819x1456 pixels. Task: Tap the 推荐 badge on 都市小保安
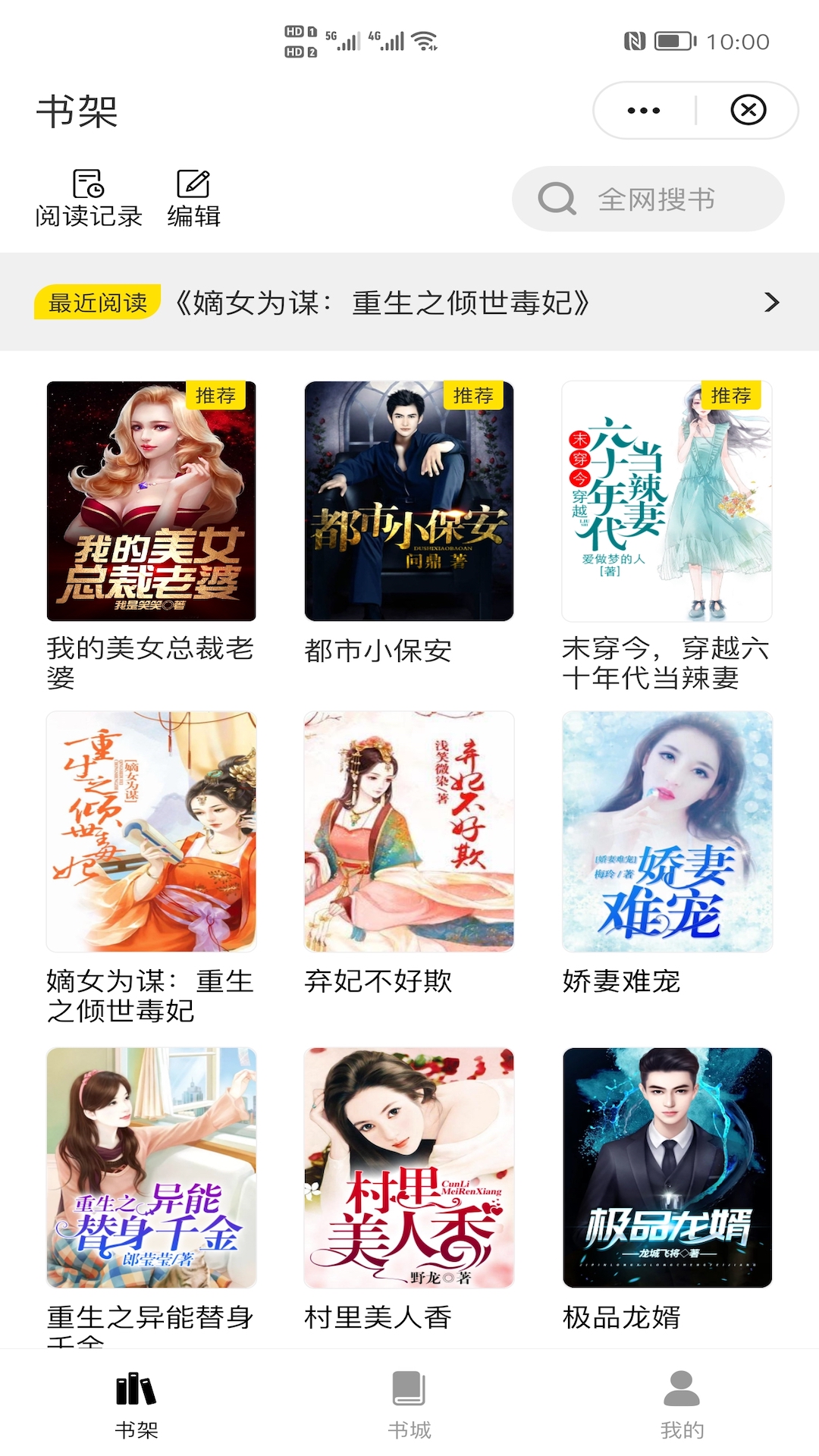[x=472, y=394]
